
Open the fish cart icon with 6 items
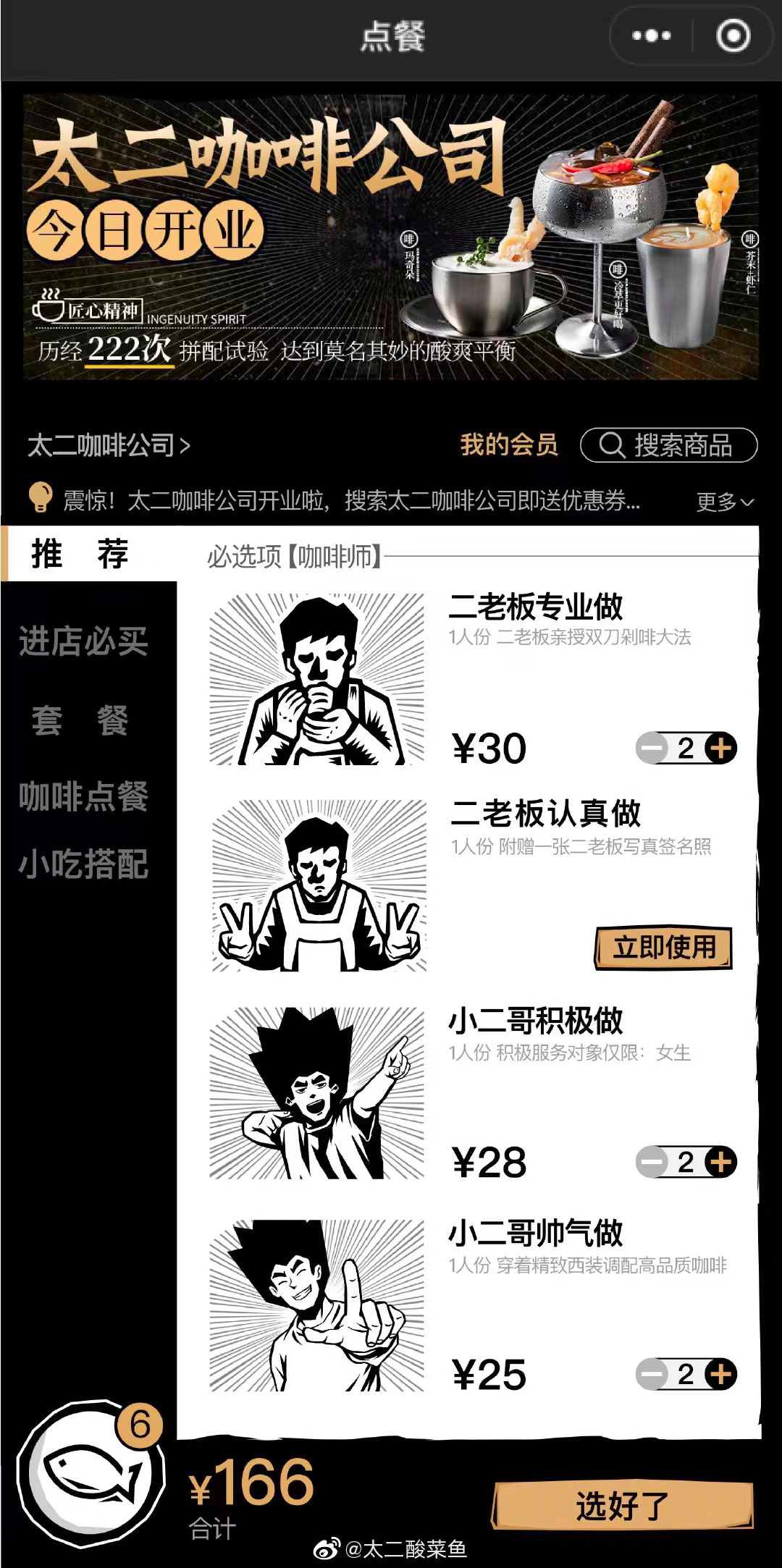coord(91,1473)
